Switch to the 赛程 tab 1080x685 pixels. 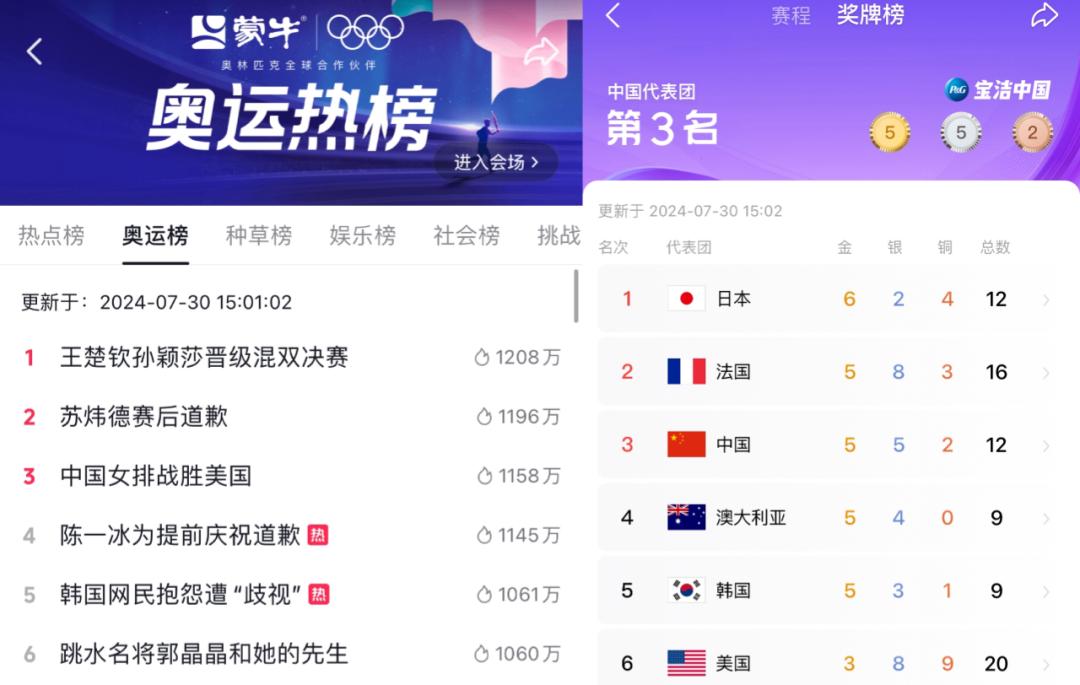(791, 15)
